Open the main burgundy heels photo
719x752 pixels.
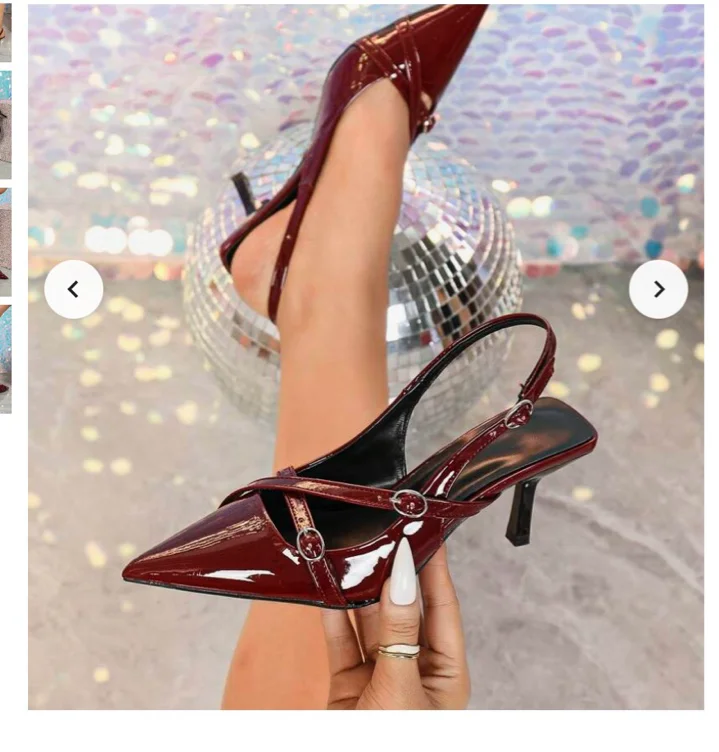click(x=366, y=357)
